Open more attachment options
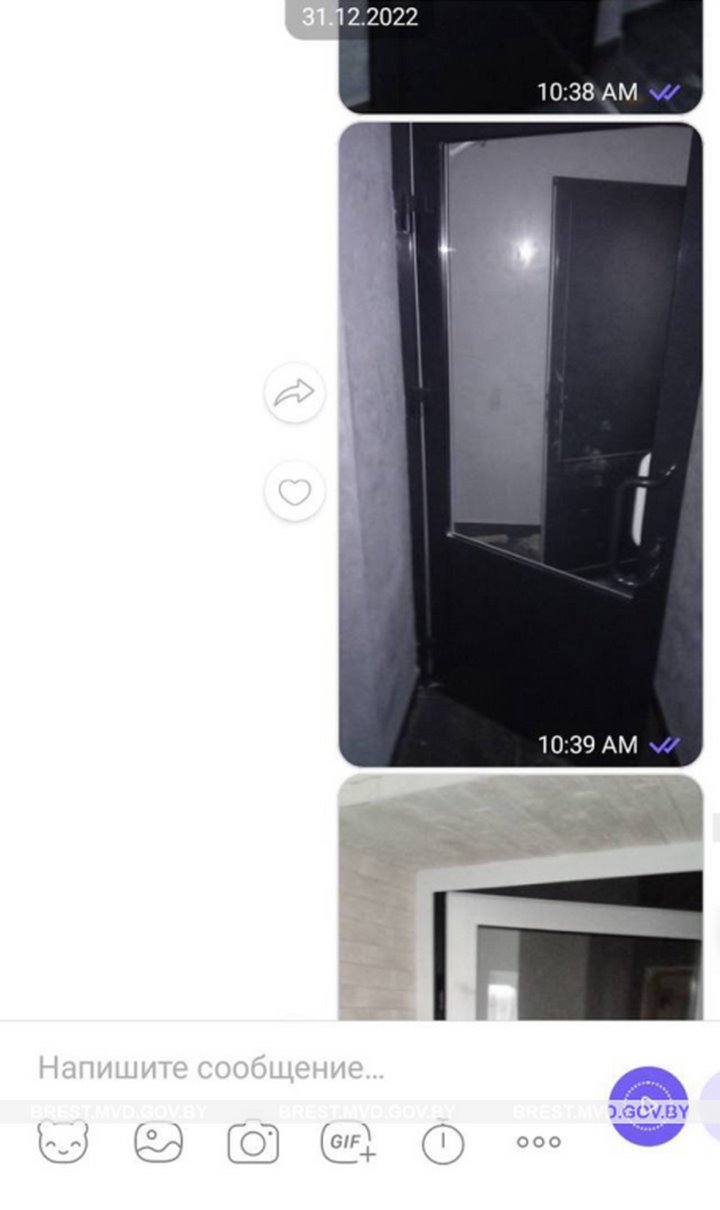Viewport: 720px width, 1210px height. point(538,1142)
